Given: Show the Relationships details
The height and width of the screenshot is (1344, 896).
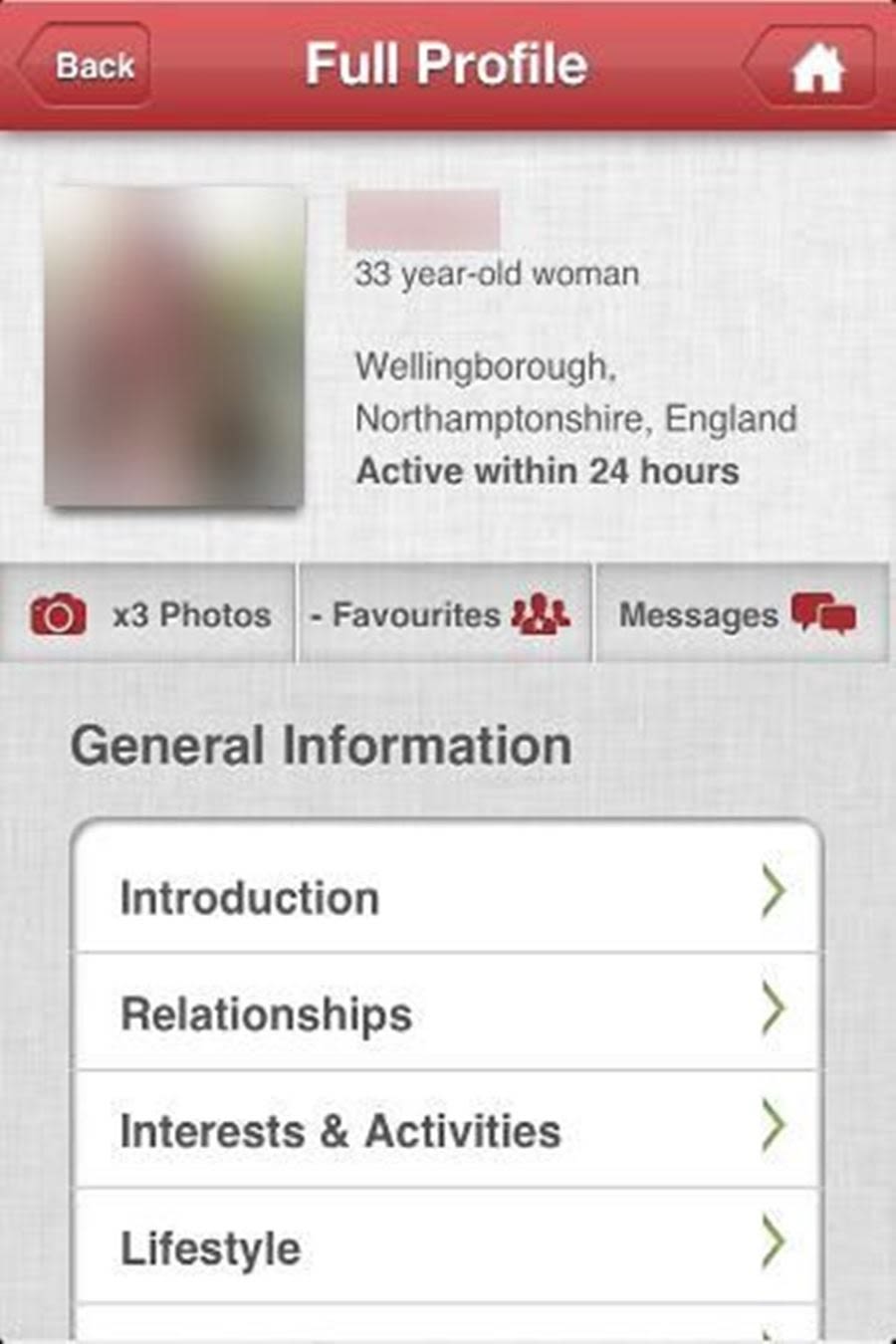Looking at the screenshot, I should click(448, 1013).
